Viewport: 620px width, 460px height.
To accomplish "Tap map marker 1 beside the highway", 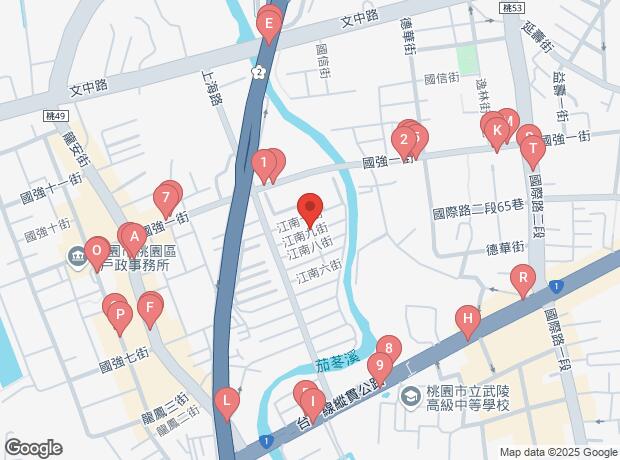I will click(x=263, y=162).
